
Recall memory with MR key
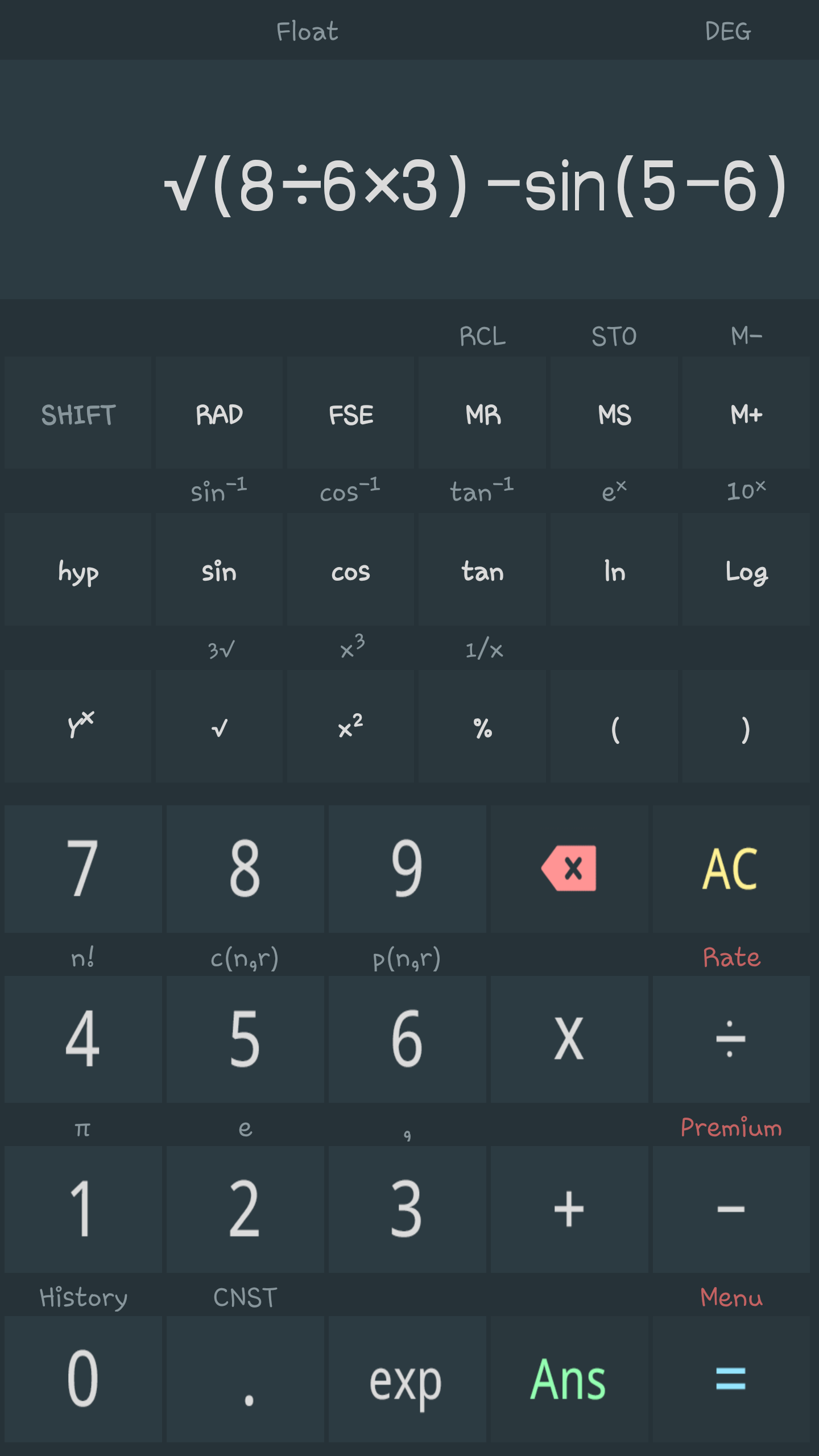(482, 413)
